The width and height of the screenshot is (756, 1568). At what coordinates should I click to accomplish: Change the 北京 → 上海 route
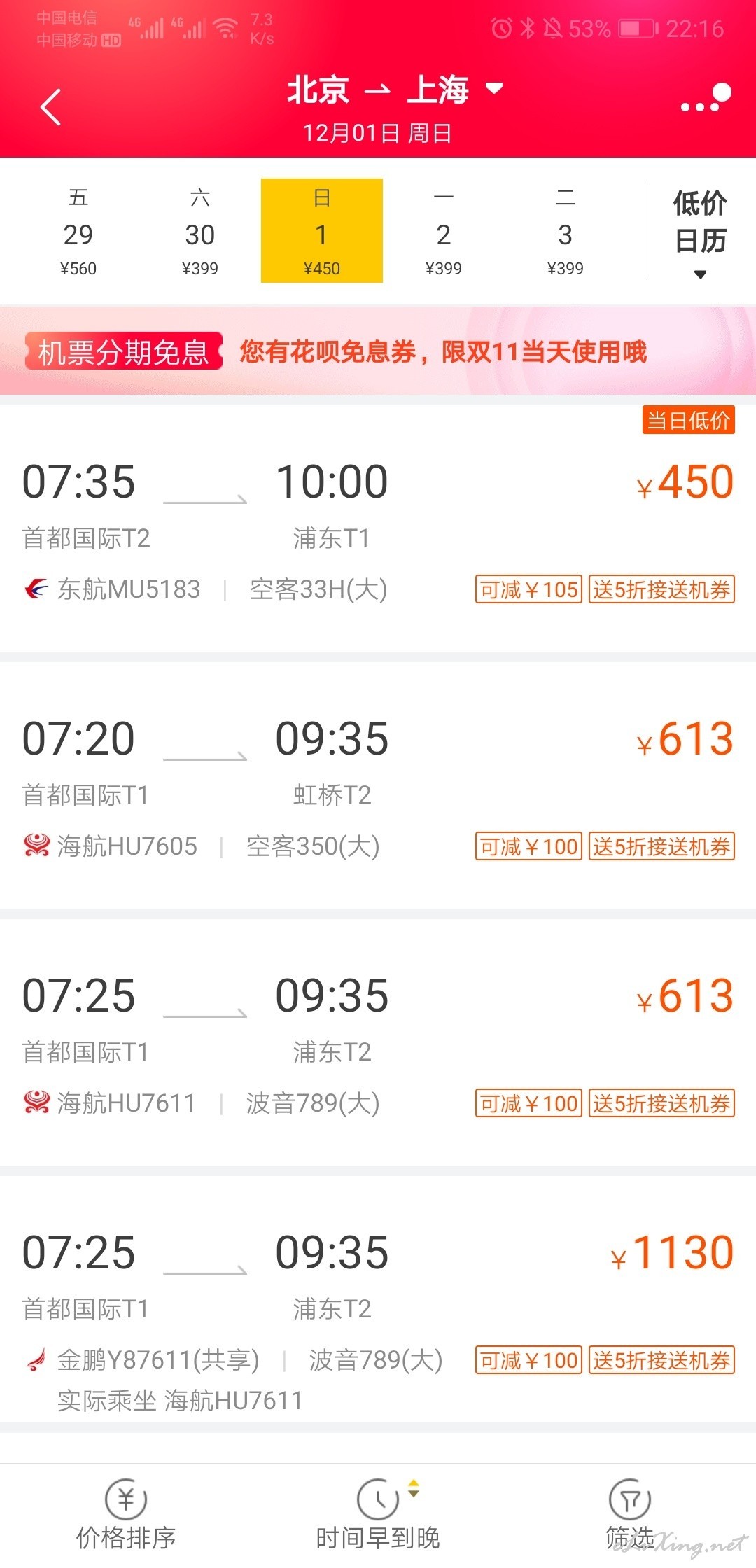click(x=394, y=90)
